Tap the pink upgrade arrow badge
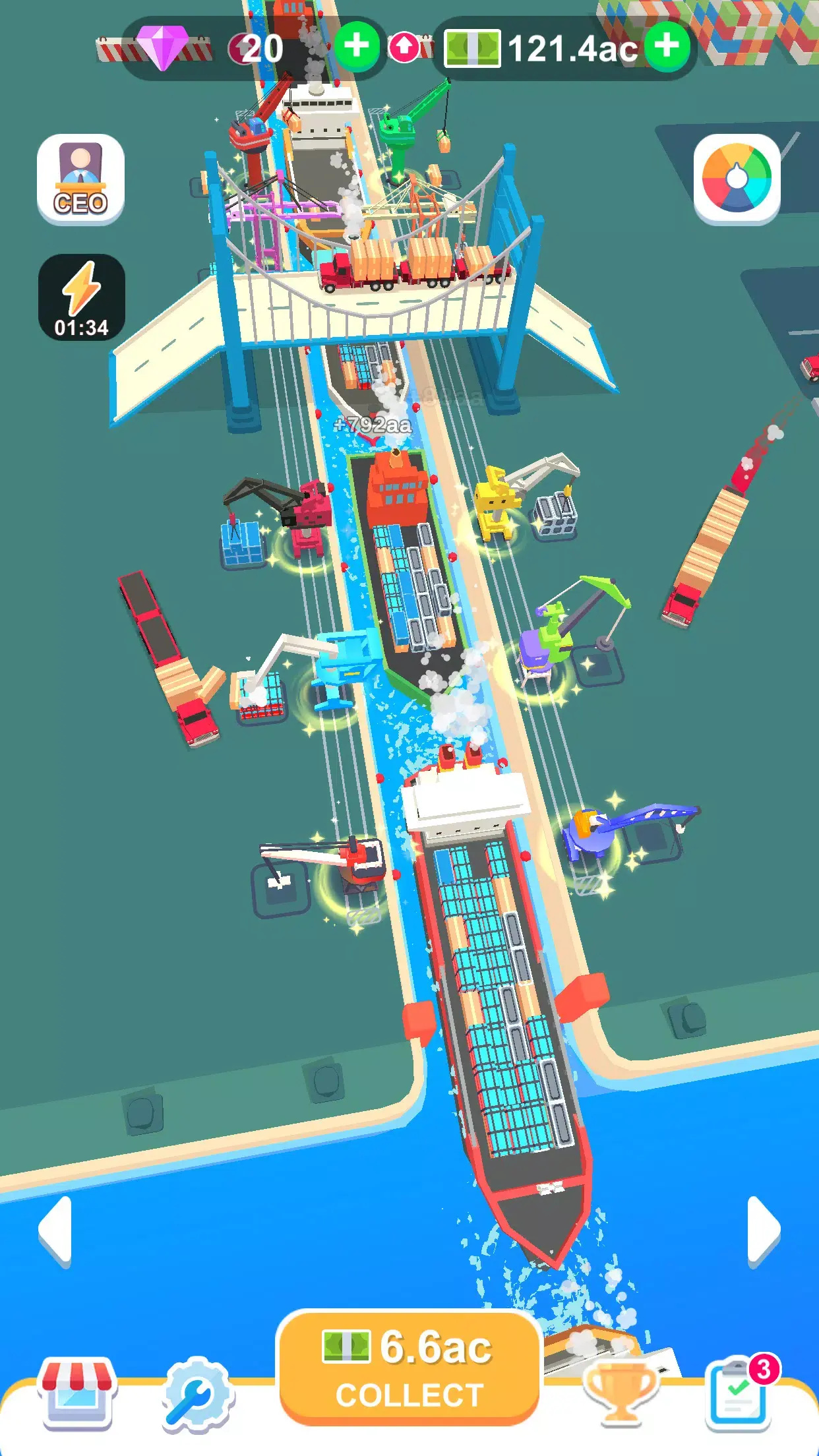This screenshot has height=1456, width=819. [404, 47]
